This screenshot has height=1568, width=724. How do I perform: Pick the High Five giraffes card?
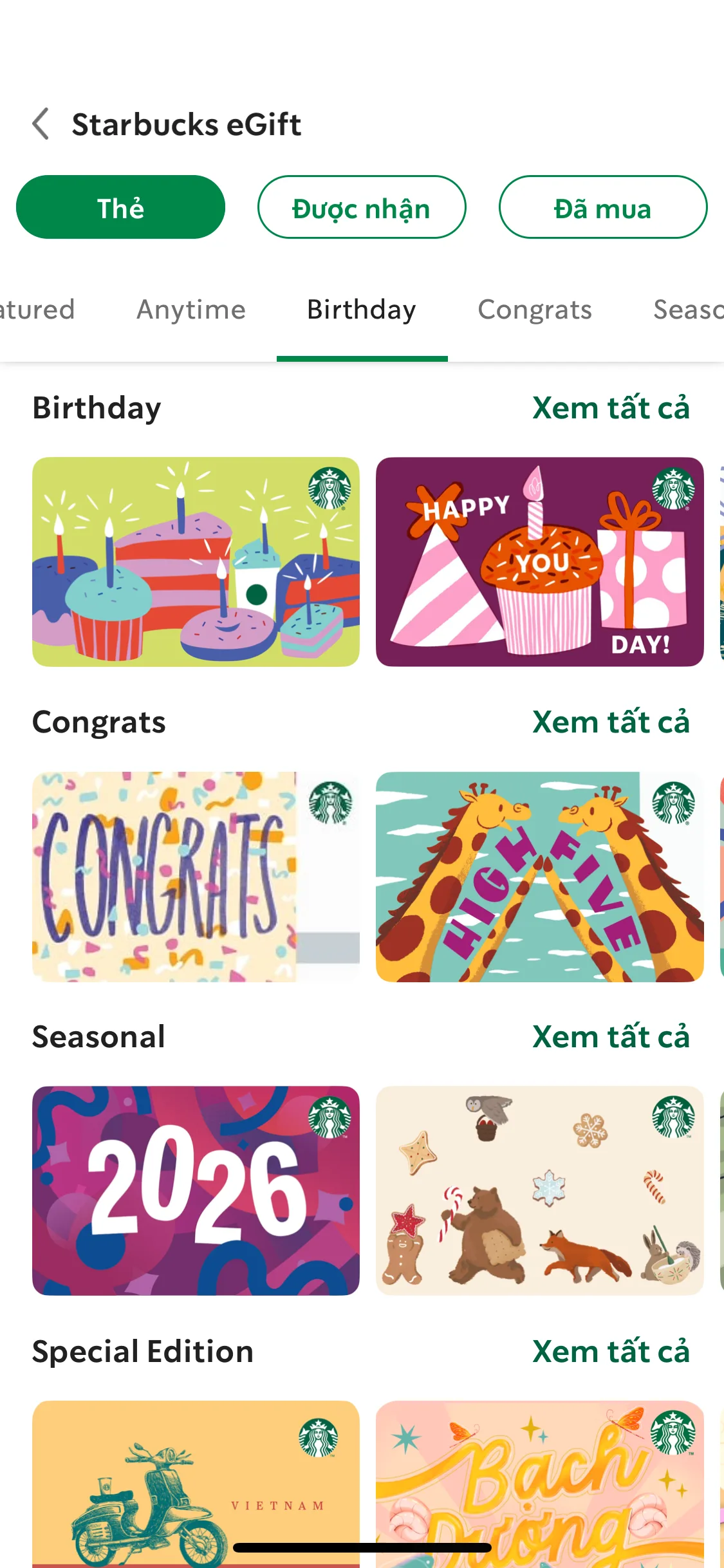point(539,877)
